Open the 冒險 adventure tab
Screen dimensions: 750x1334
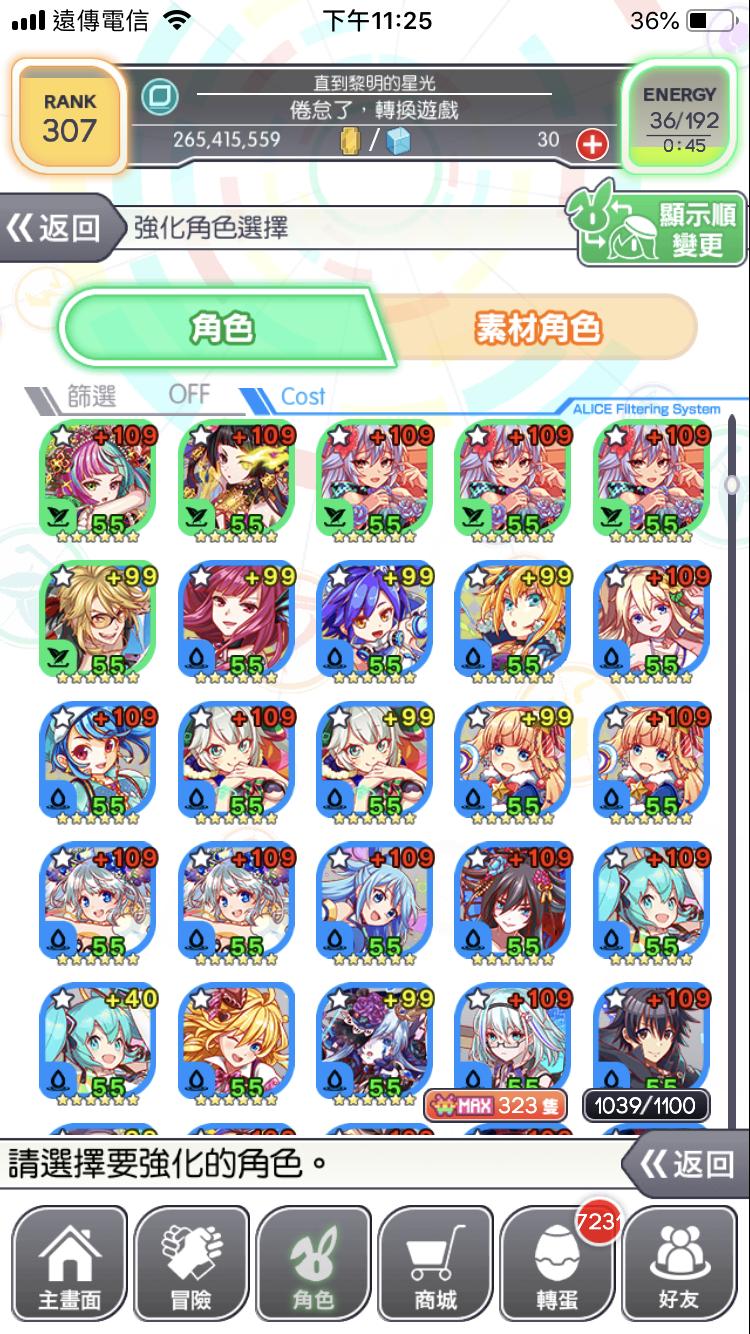[x=191, y=1263]
